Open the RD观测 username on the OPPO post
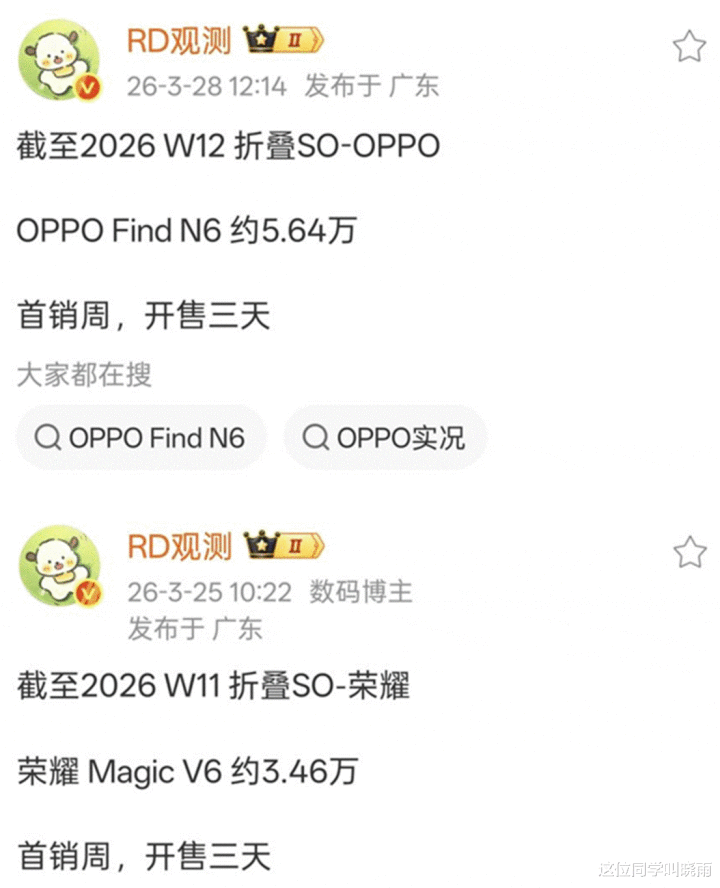The height and width of the screenshot is (888, 720). 179,41
